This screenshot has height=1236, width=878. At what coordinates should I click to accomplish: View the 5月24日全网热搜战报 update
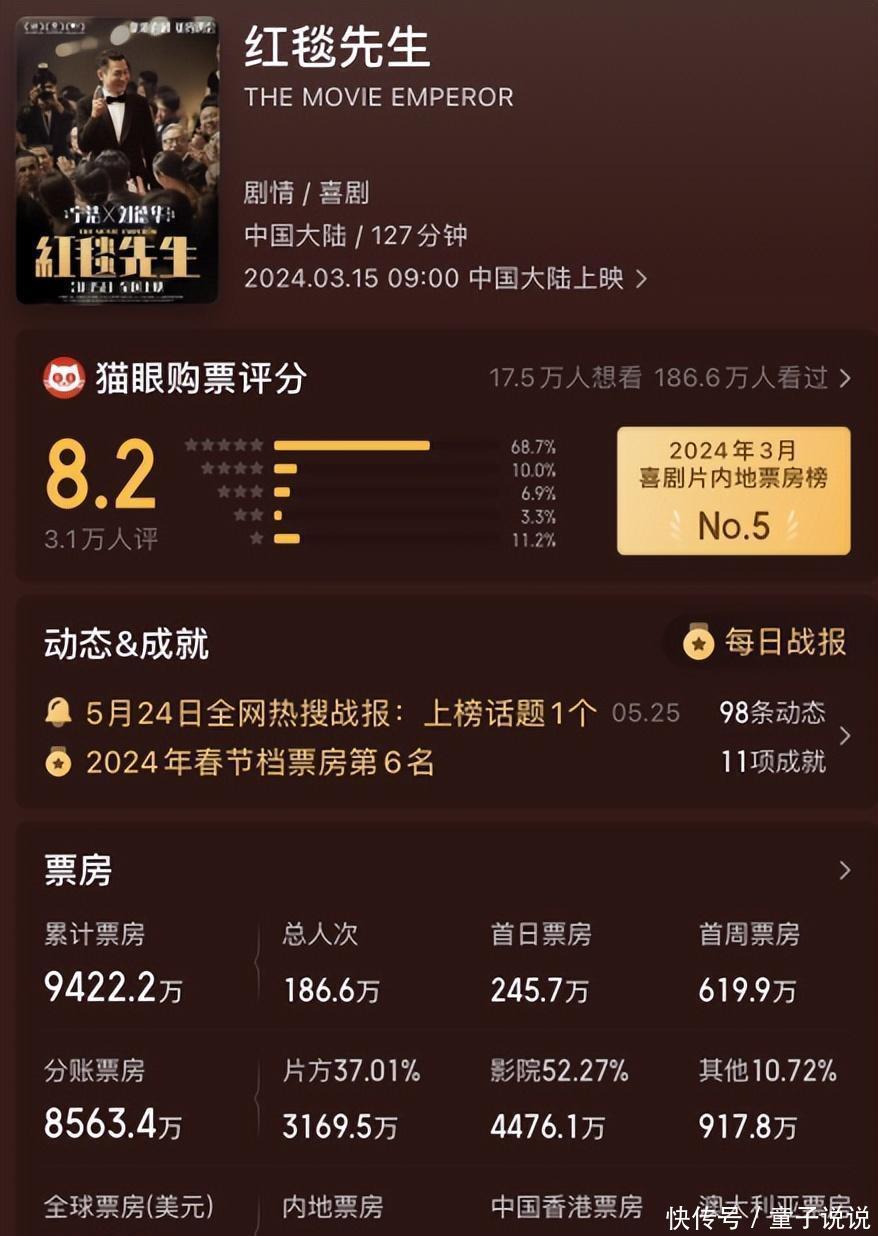pyautogui.click(x=340, y=713)
